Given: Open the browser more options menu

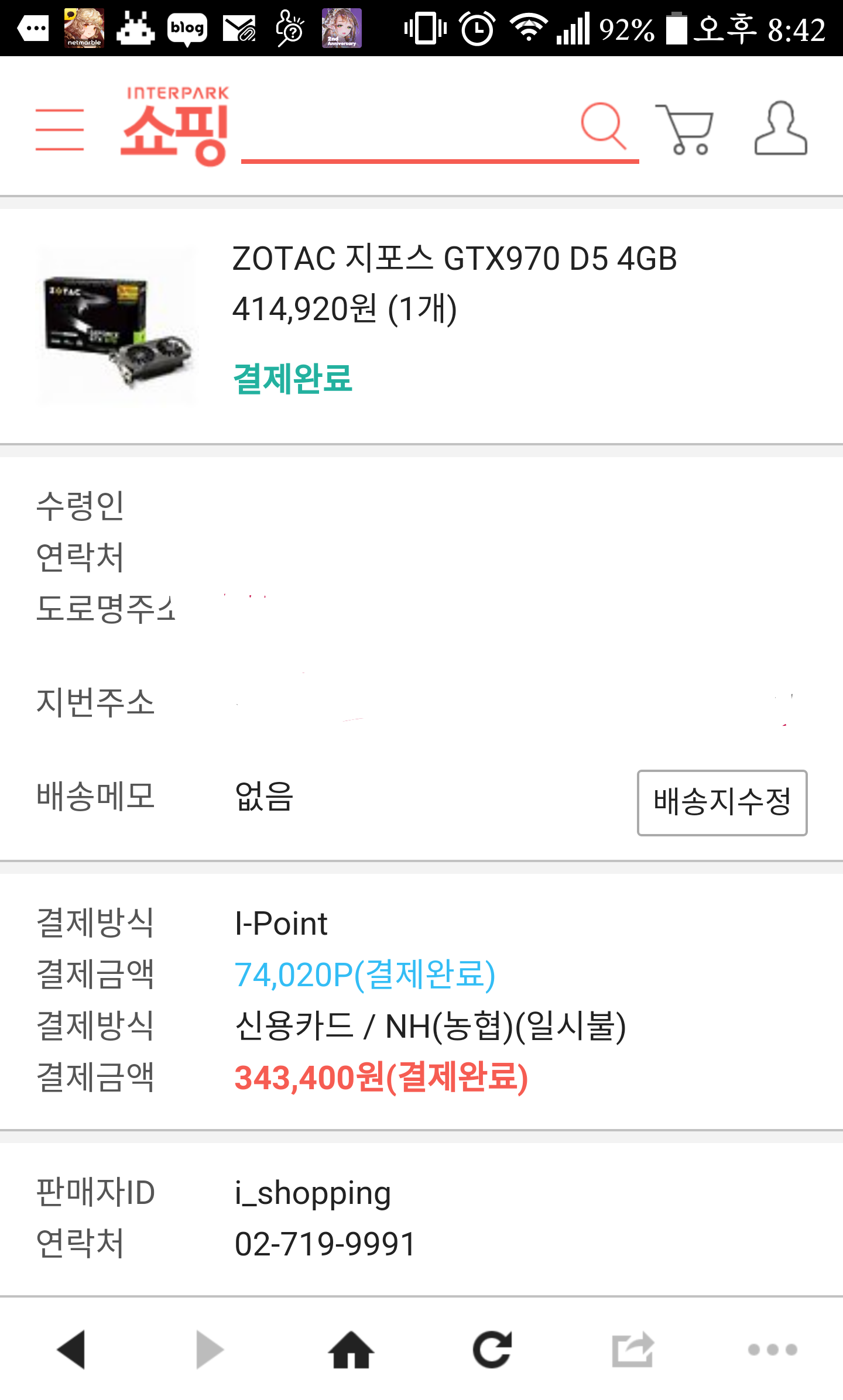Looking at the screenshot, I should [772, 1350].
